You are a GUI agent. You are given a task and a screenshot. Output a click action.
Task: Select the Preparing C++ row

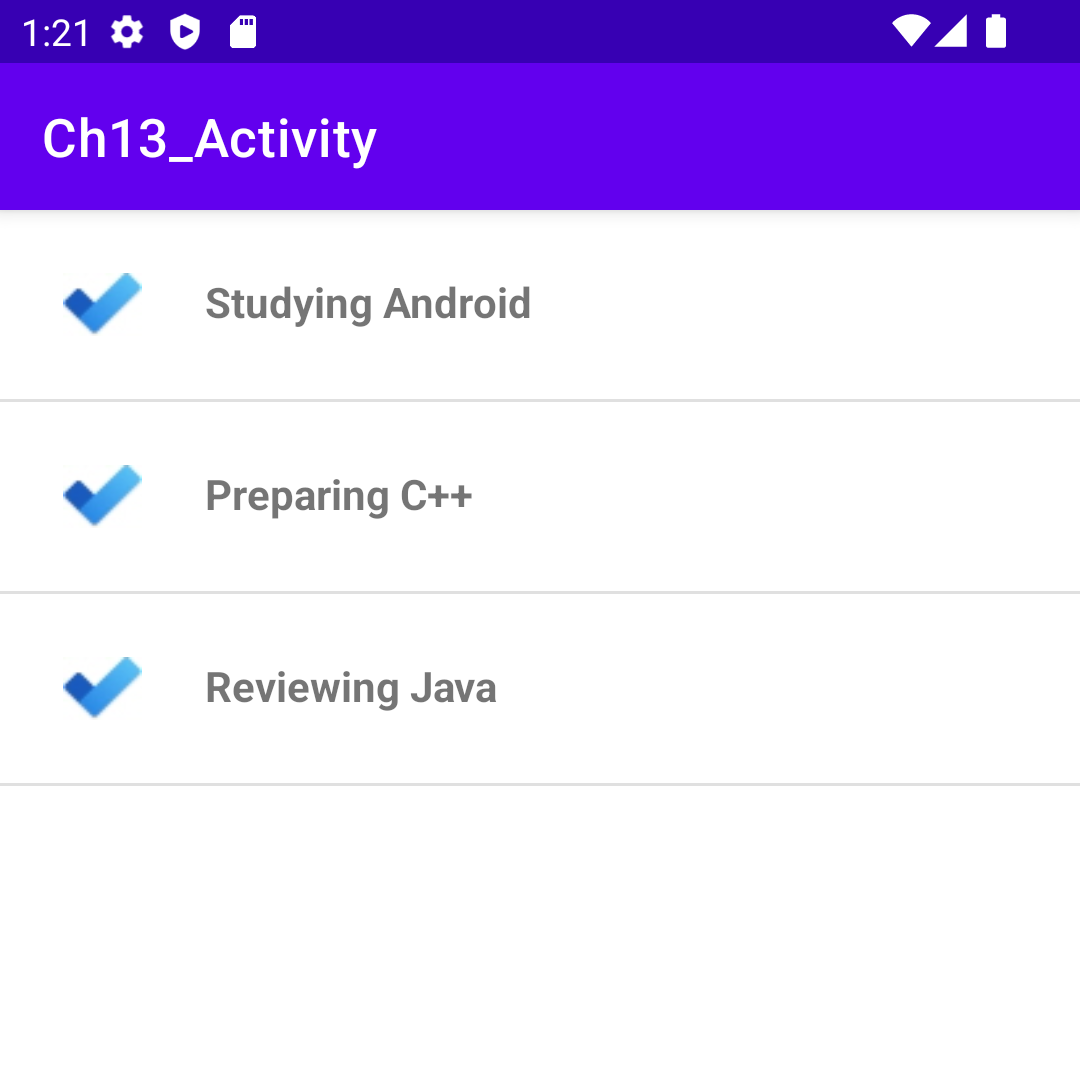pos(340,496)
